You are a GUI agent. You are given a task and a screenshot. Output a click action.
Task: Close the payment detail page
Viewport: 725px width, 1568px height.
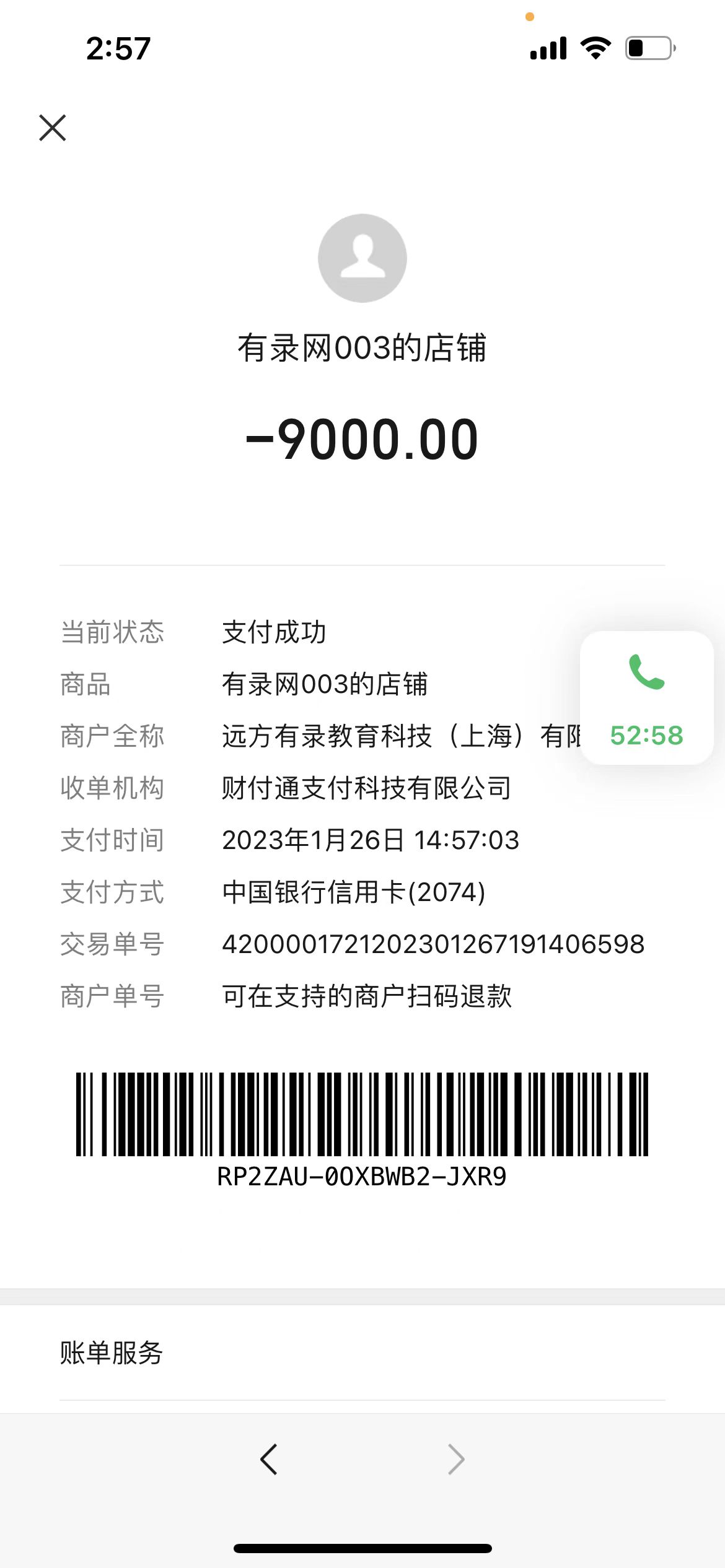pos(53,128)
